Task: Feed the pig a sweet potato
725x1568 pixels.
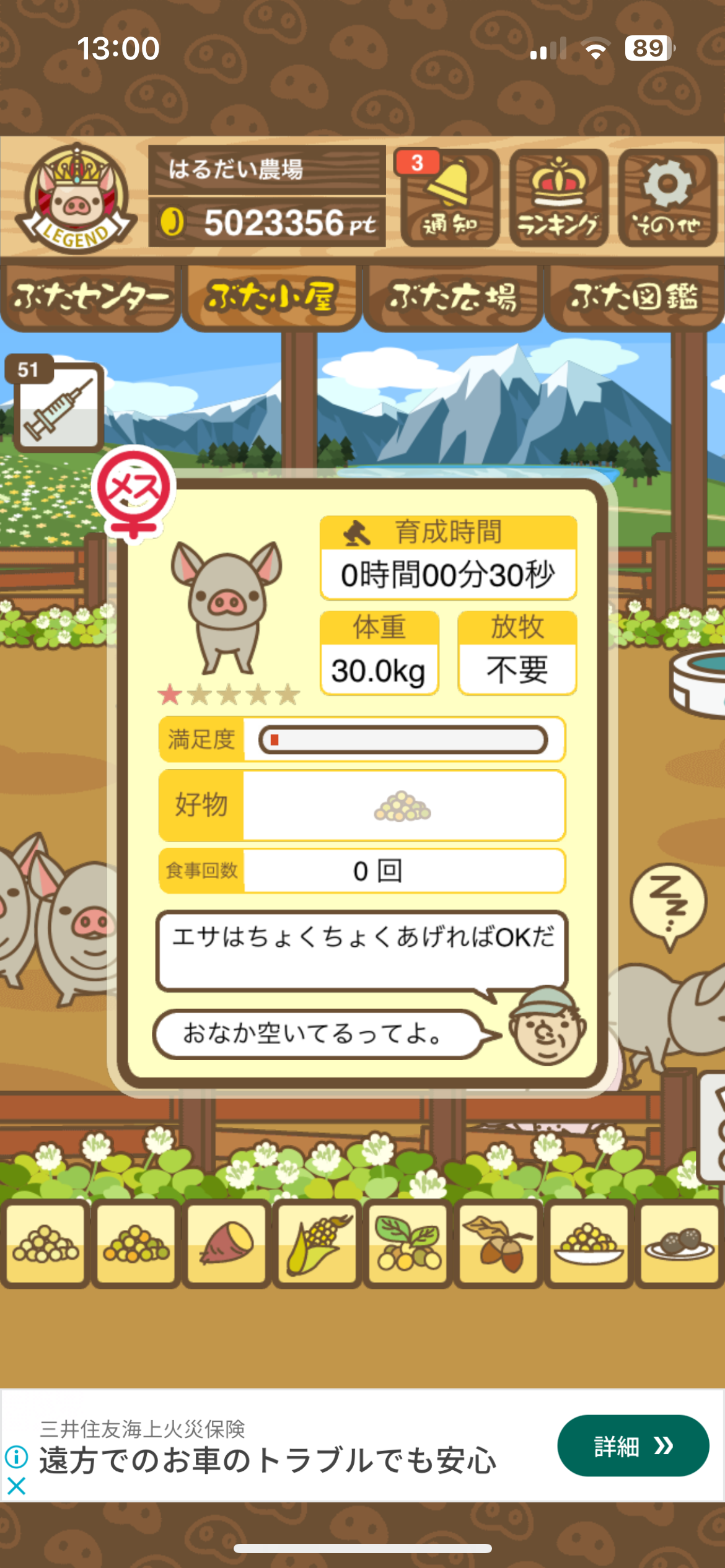Action: click(227, 1243)
